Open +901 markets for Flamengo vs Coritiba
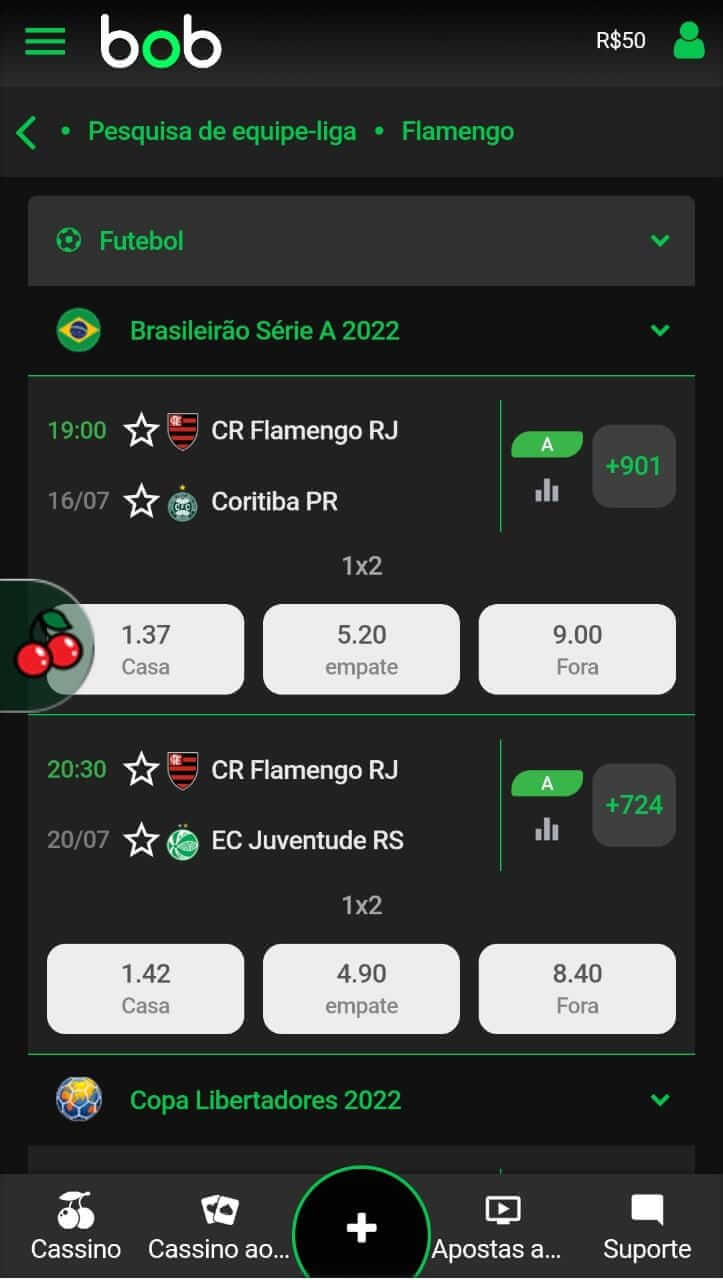 [634, 466]
